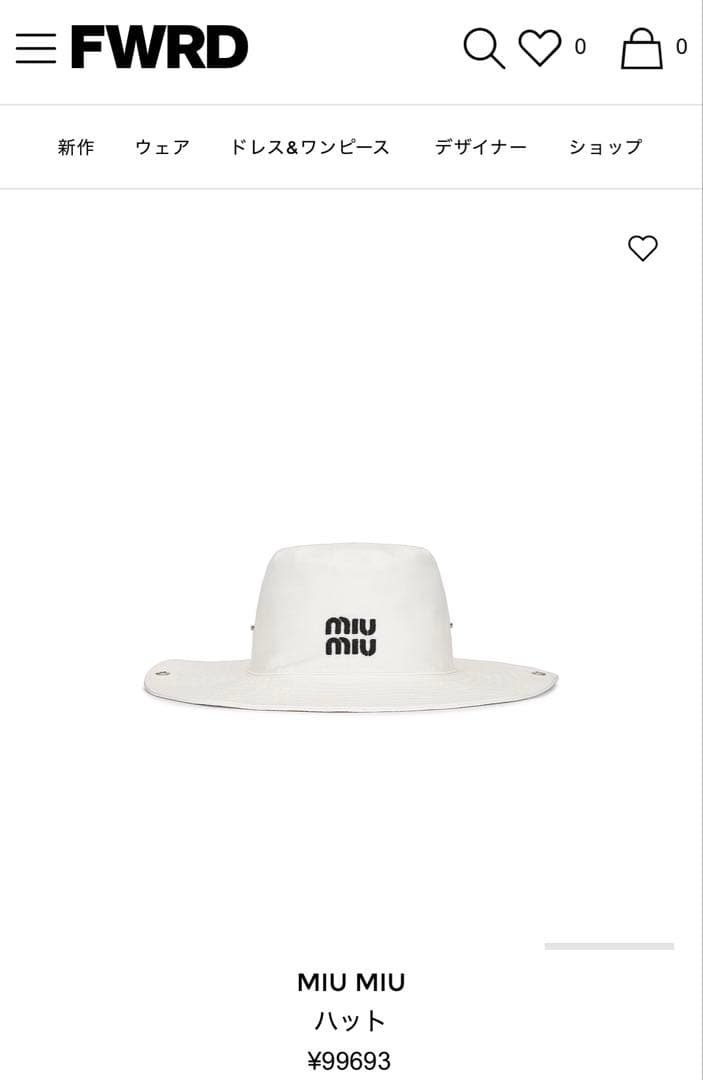This screenshot has height=1080, width=703.
Task: Select the 新作 category
Action: coord(76,147)
